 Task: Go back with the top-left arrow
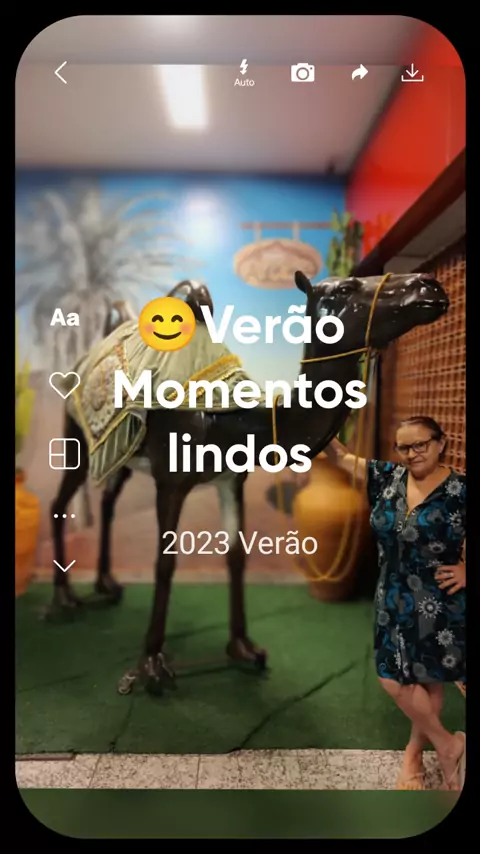tap(60, 72)
